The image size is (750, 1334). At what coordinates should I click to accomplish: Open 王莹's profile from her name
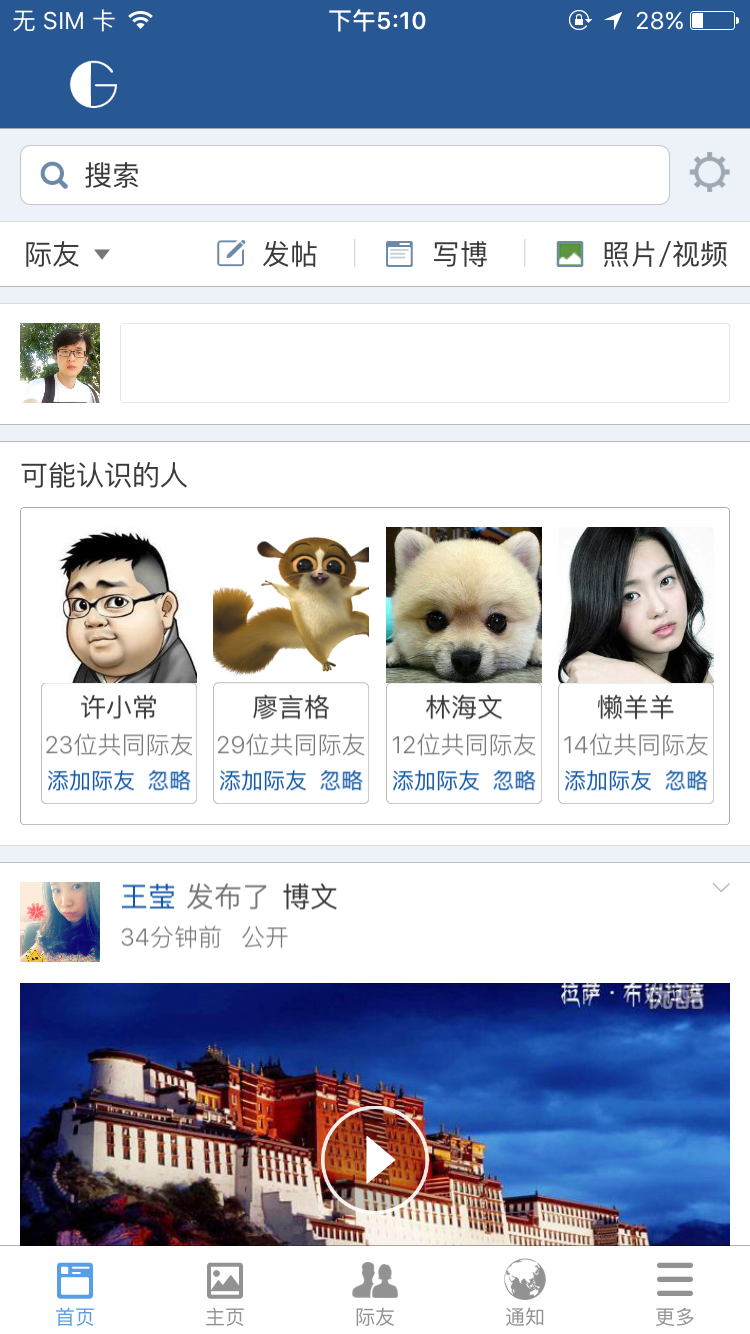pyautogui.click(x=148, y=897)
